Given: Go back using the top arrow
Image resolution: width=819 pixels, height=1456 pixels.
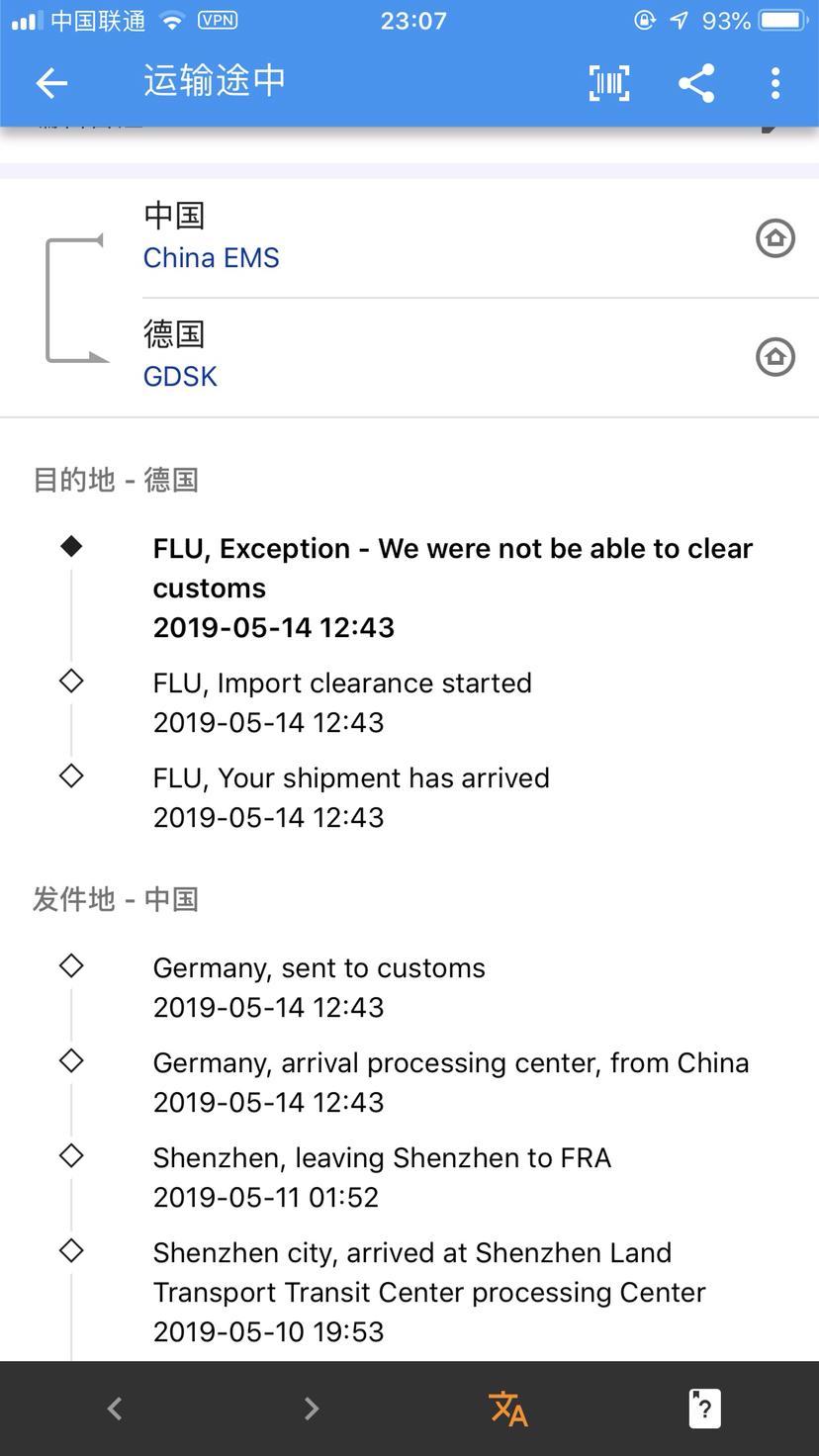Looking at the screenshot, I should [51, 83].
